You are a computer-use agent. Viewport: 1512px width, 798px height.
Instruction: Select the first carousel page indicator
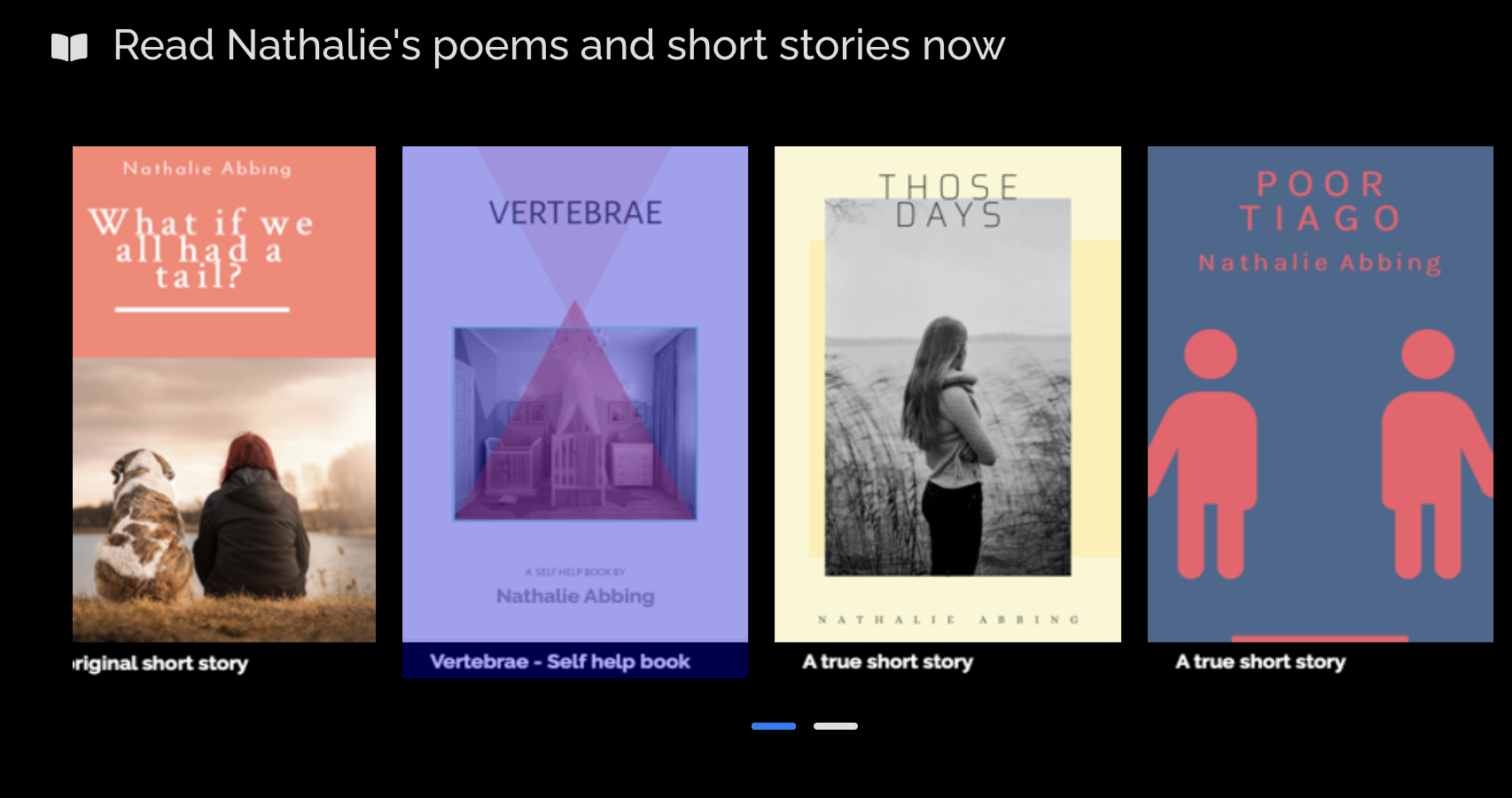[x=774, y=726]
